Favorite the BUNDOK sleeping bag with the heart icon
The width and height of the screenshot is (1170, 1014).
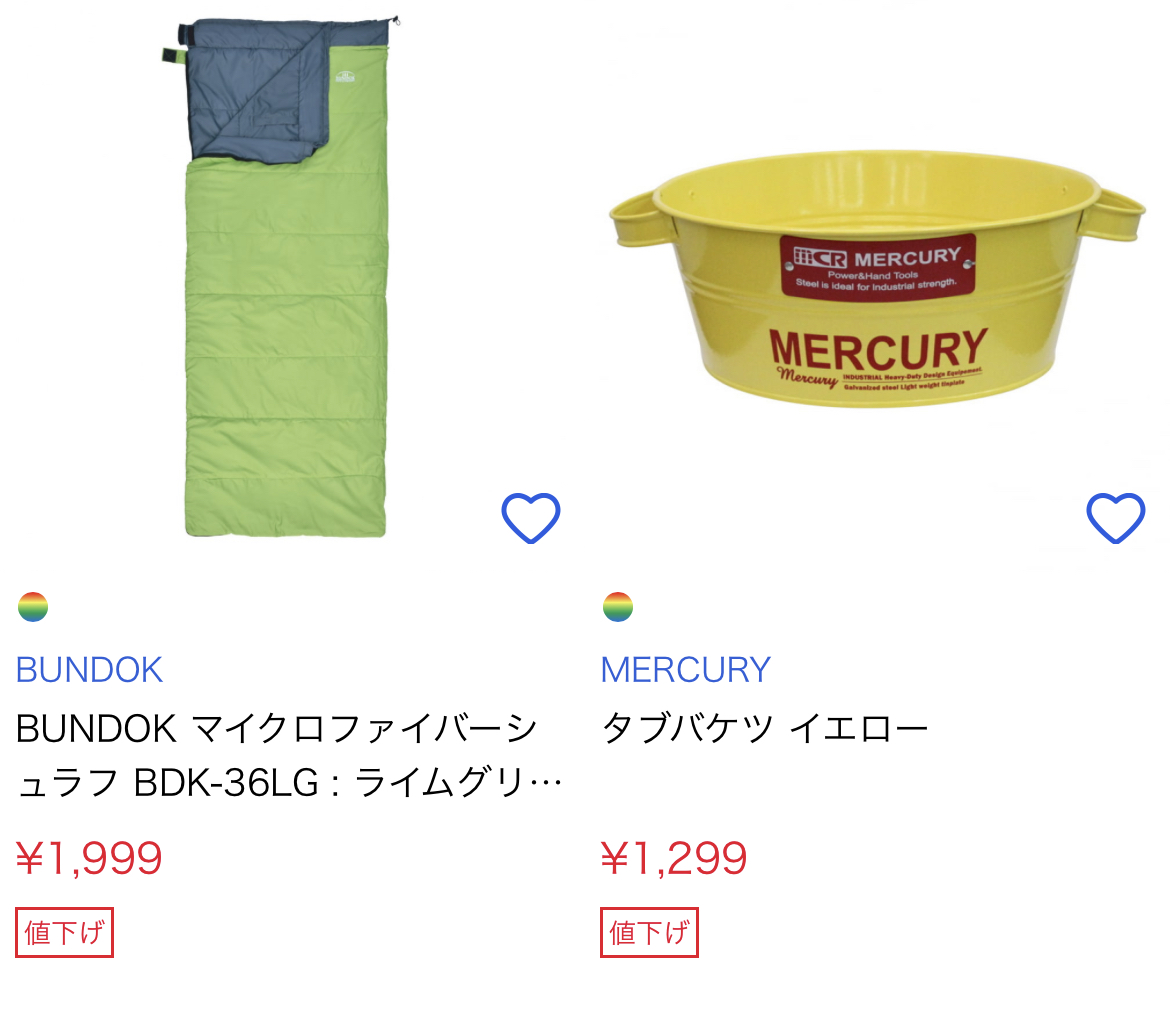530,518
